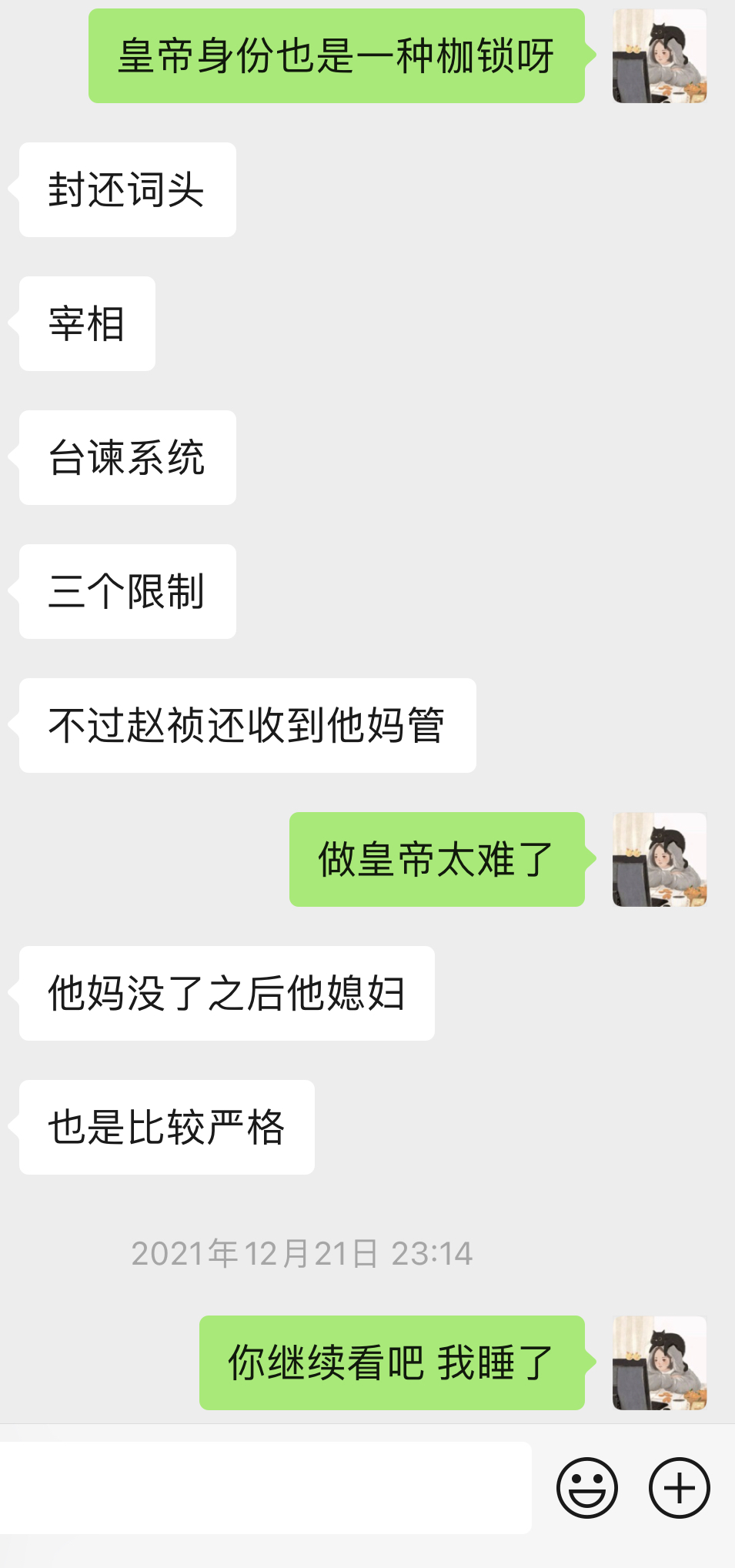Image resolution: width=735 pixels, height=1568 pixels.
Task: Tap avatar beside 皇帝身份也是一种枷锁呀 message
Action: (660, 56)
